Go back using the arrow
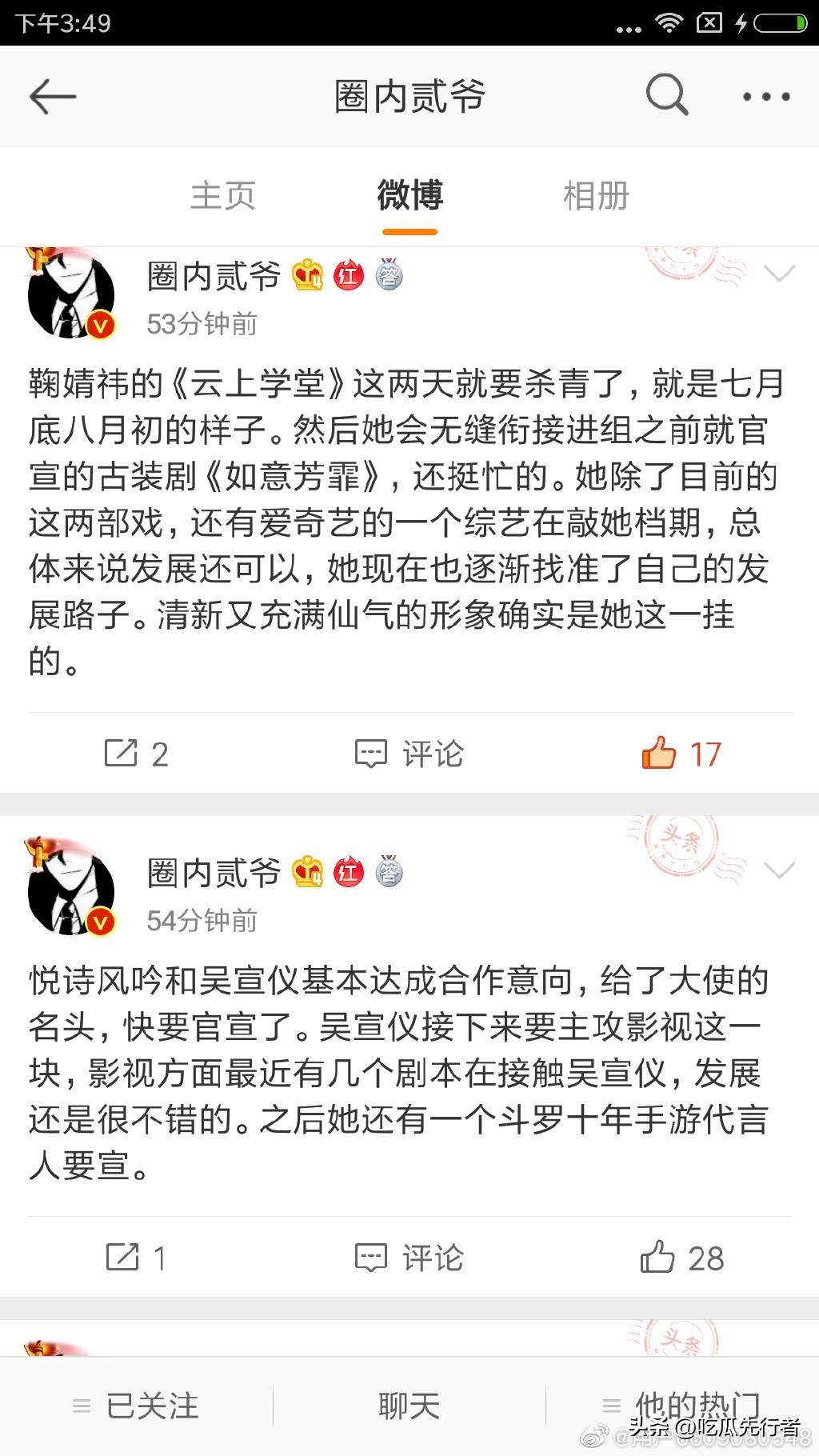Screen dimensions: 819x1456 click(x=53, y=97)
